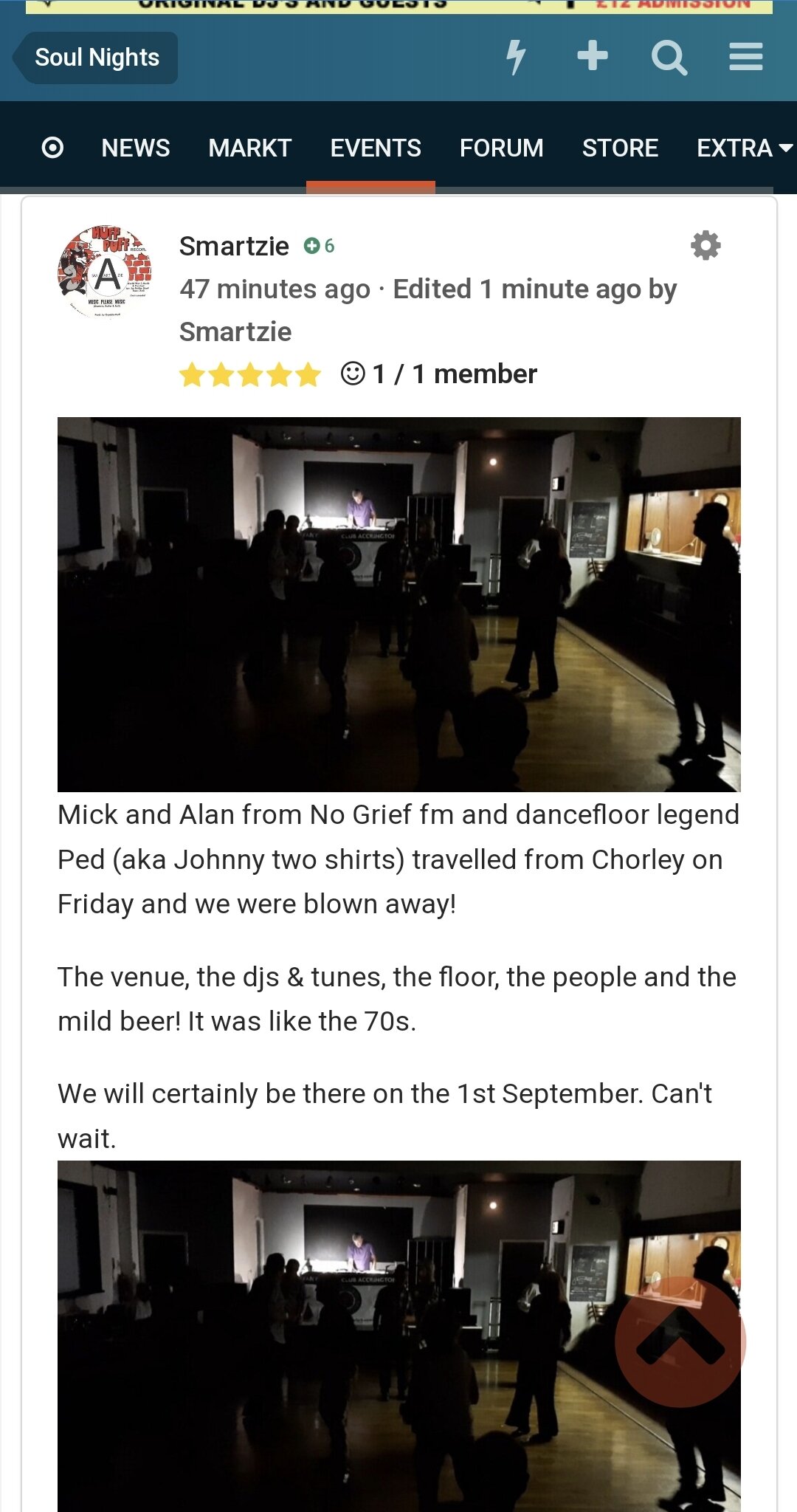Open the 47 minutes ago timestamp

(275, 289)
